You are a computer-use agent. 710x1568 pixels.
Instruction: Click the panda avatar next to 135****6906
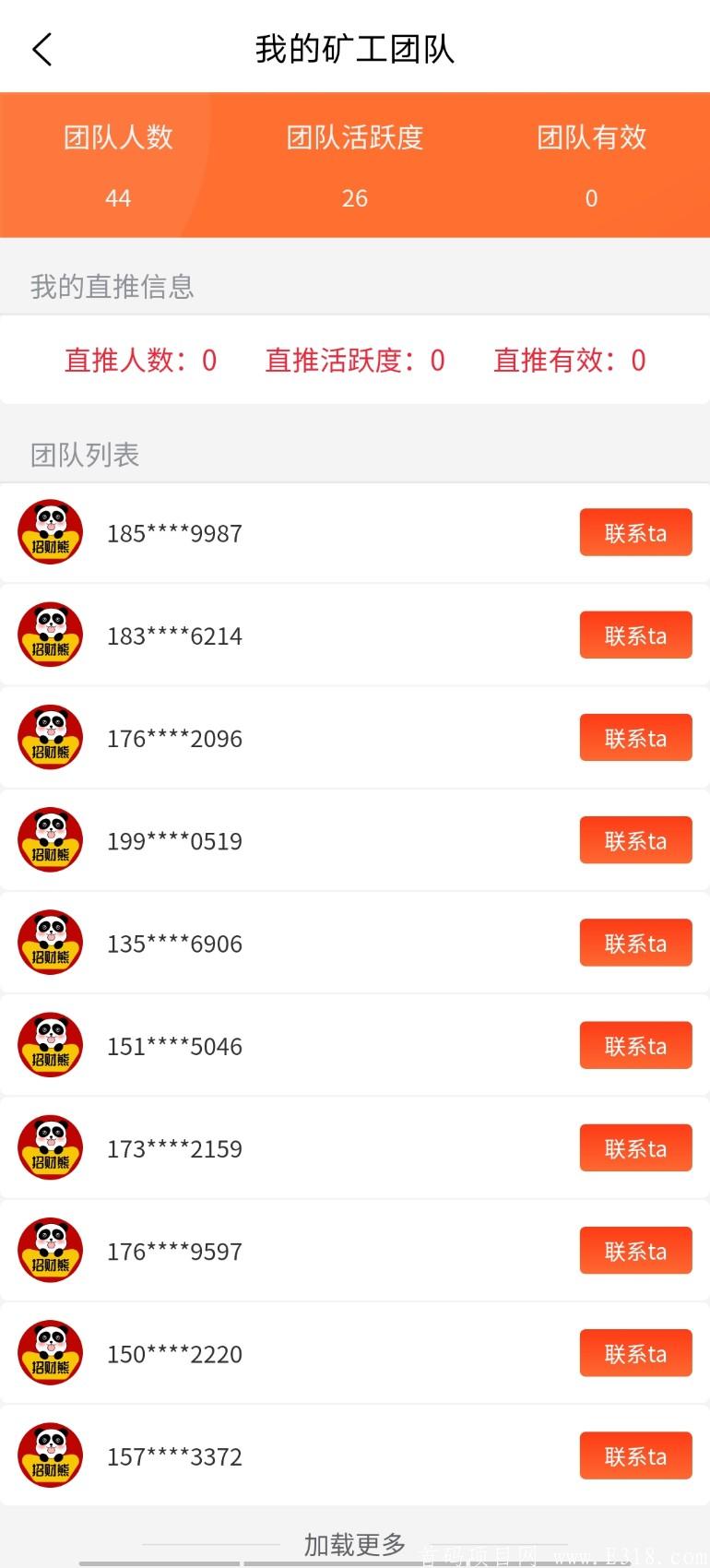50,942
